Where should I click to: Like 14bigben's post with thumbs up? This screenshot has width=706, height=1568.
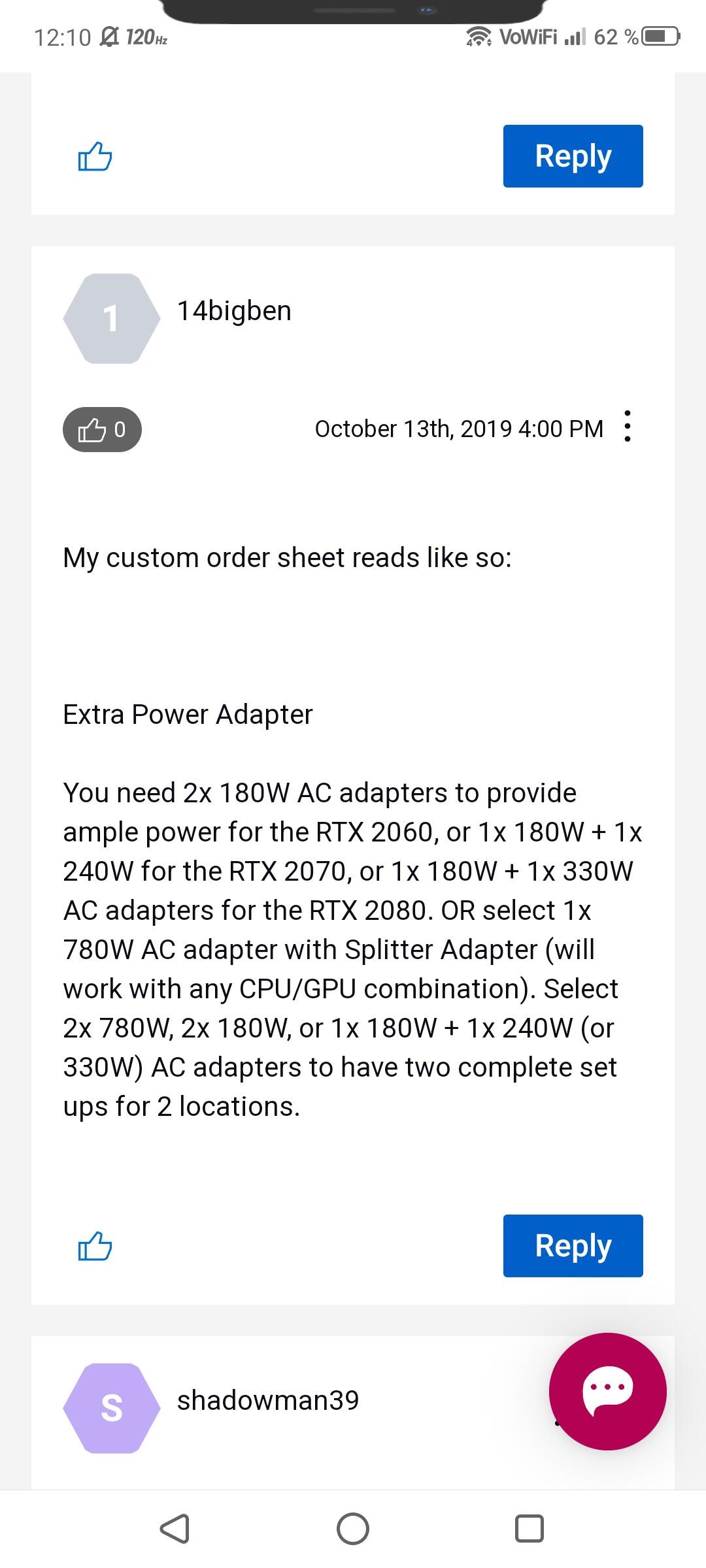pos(95,1245)
